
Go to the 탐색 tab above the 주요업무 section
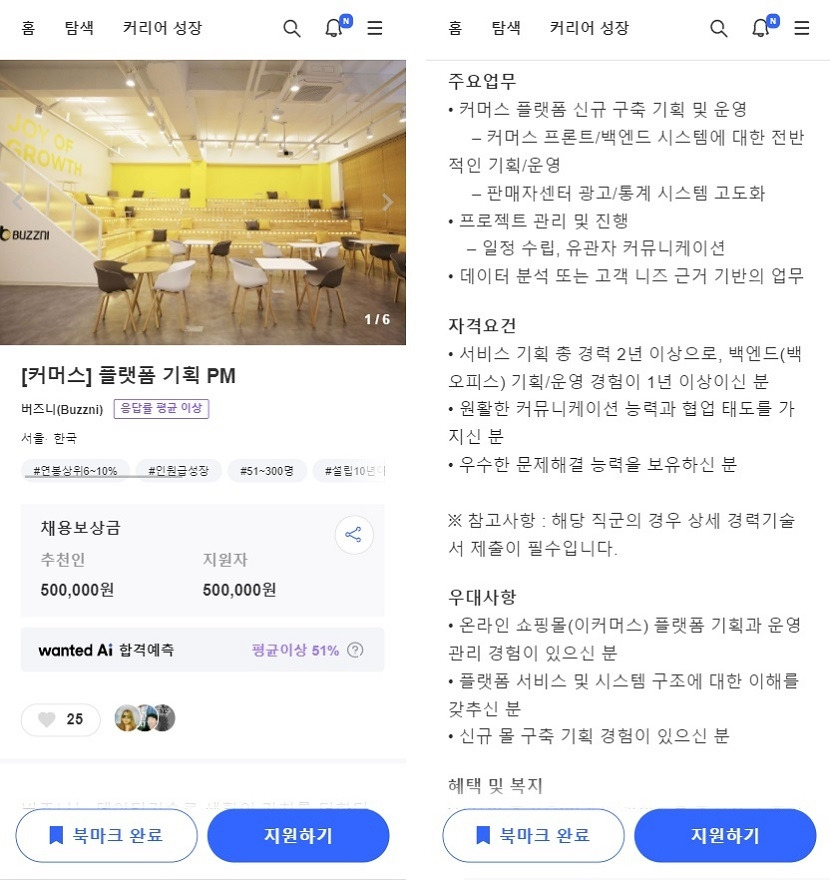(x=506, y=28)
